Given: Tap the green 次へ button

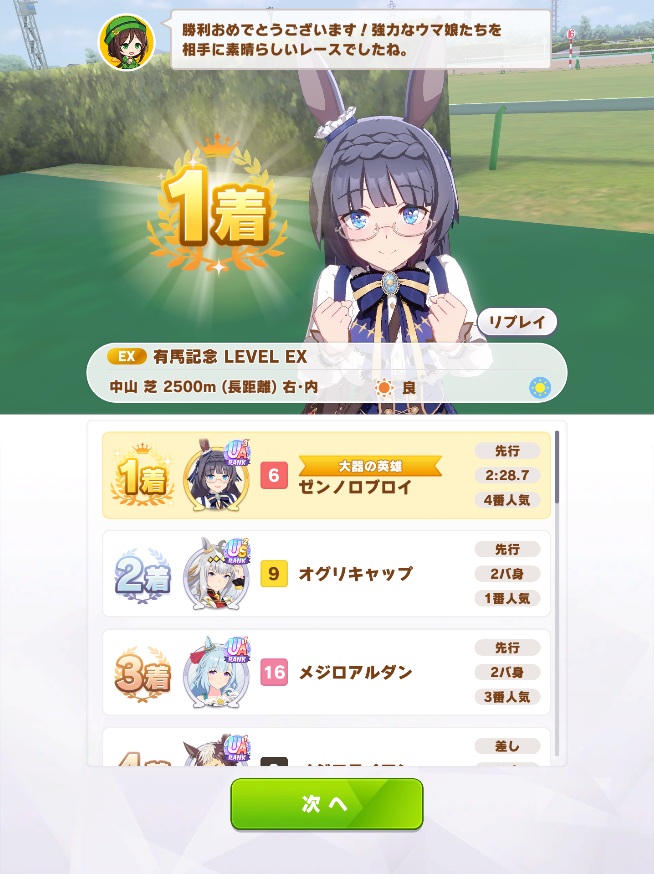Looking at the screenshot, I should coord(327,804).
